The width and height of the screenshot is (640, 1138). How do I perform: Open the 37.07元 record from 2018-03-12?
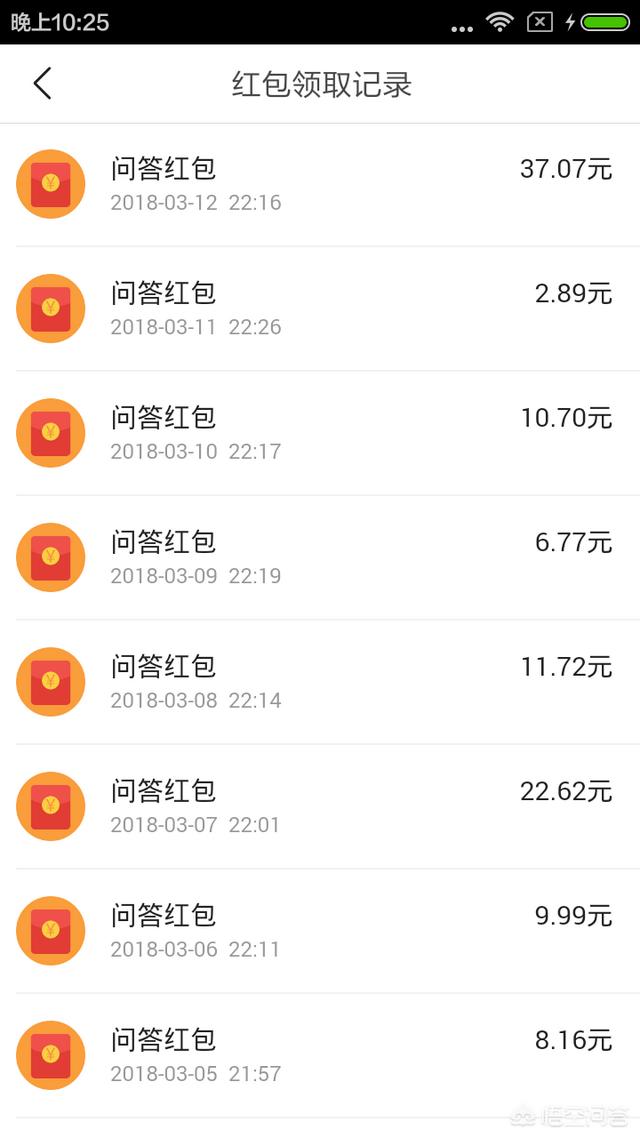pos(320,184)
